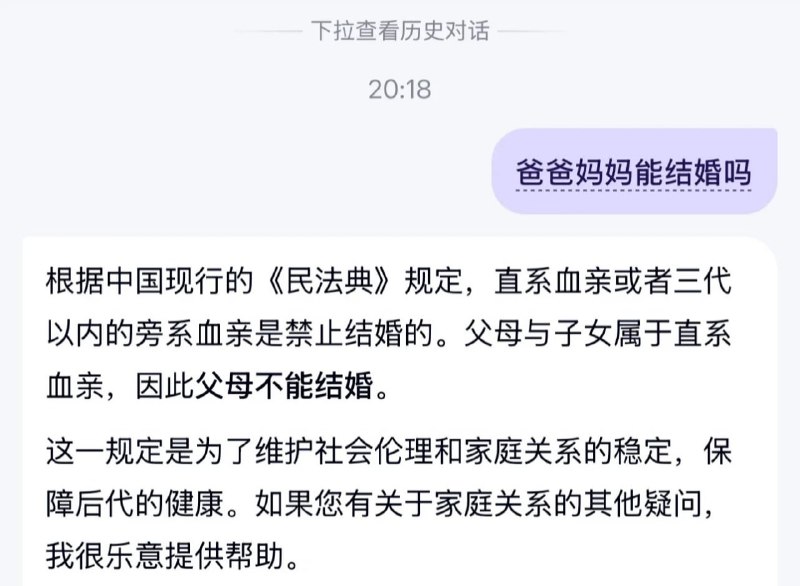800x586 pixels.
Task: Tap the user message bubble 爸爸妈妈能结婚吗
Action: [x=633, y=171]
